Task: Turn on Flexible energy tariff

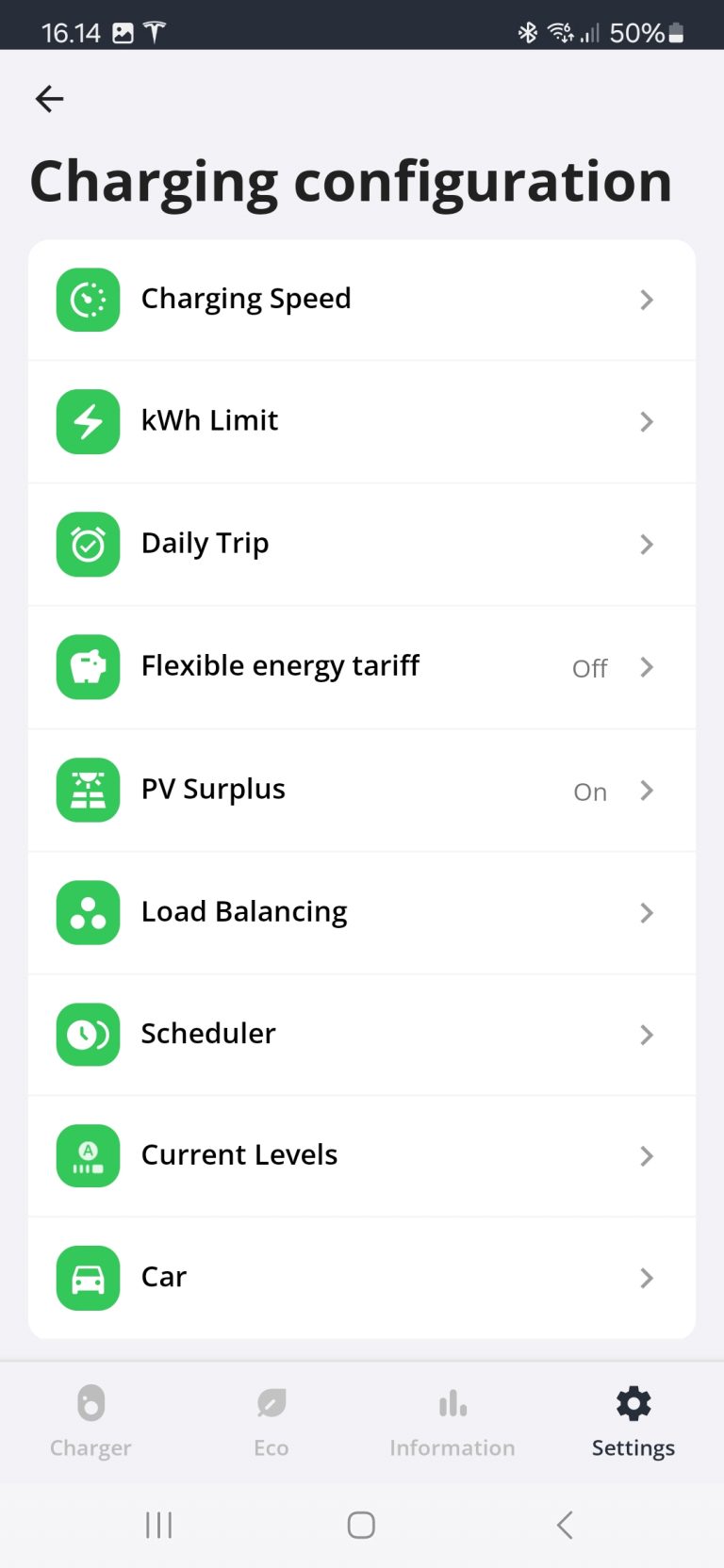Action: pos(589,667)
